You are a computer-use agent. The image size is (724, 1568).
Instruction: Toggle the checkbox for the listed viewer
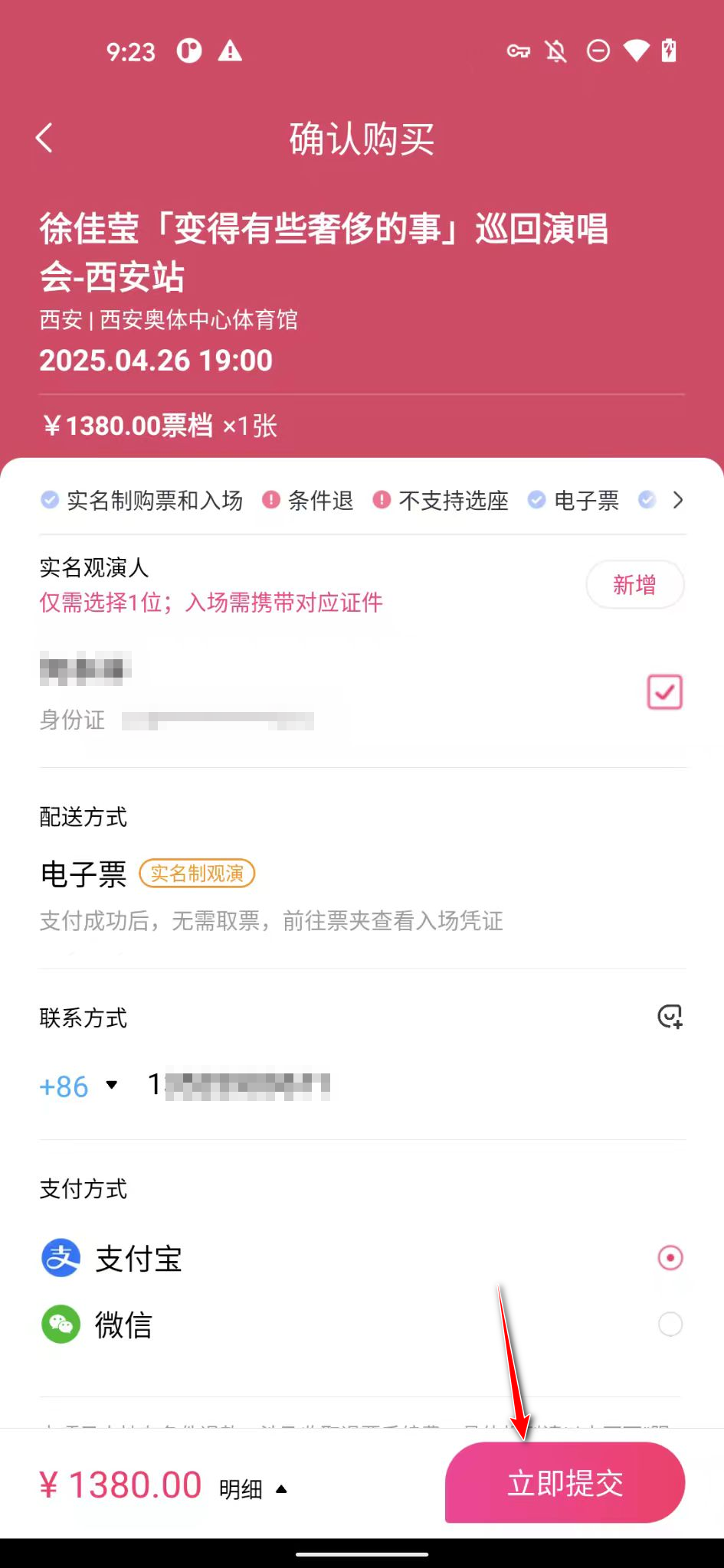(664, 692)
